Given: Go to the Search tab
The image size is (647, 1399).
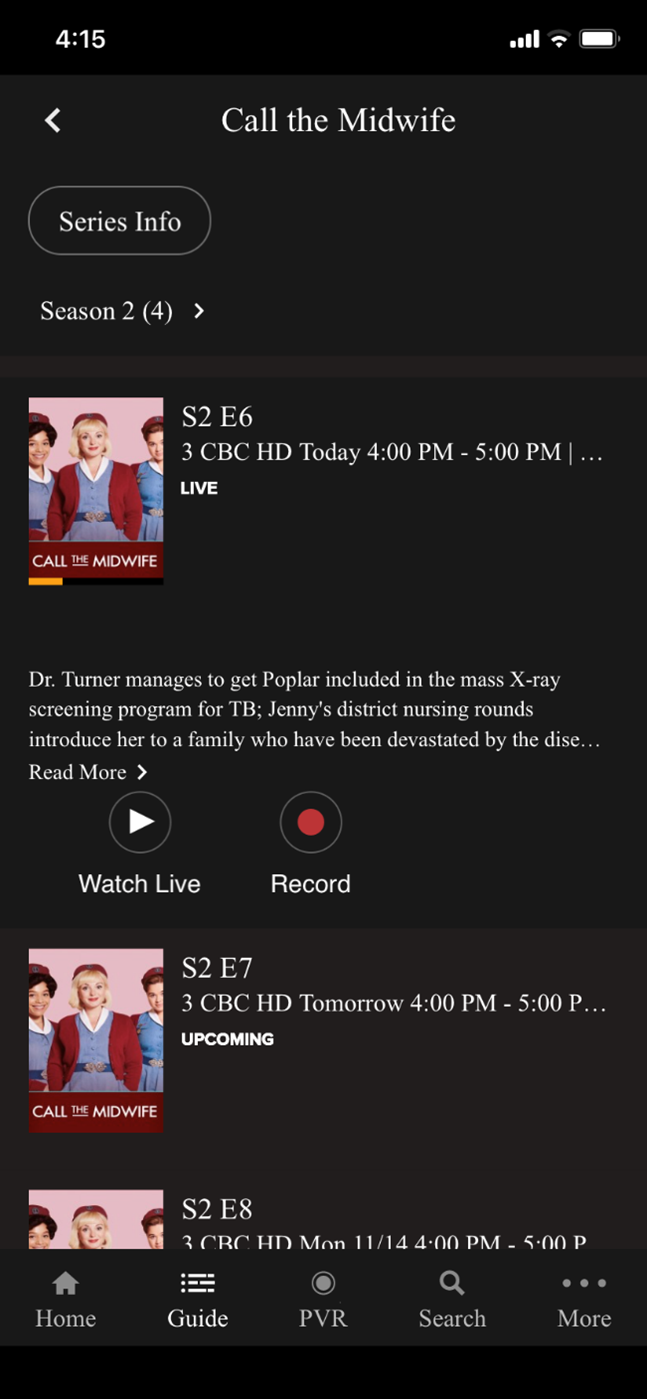Looking at the screenshot, I should tap(452, 1300).
